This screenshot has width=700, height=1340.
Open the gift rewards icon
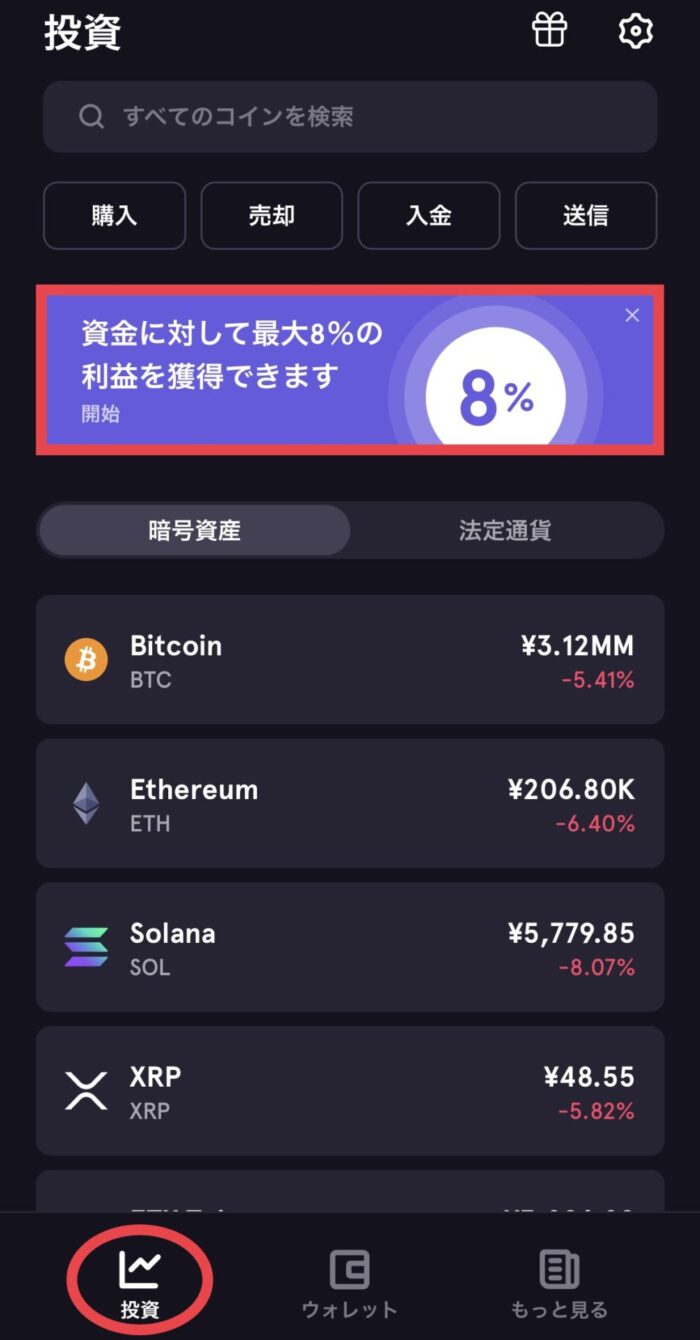[x=549, y=31]
